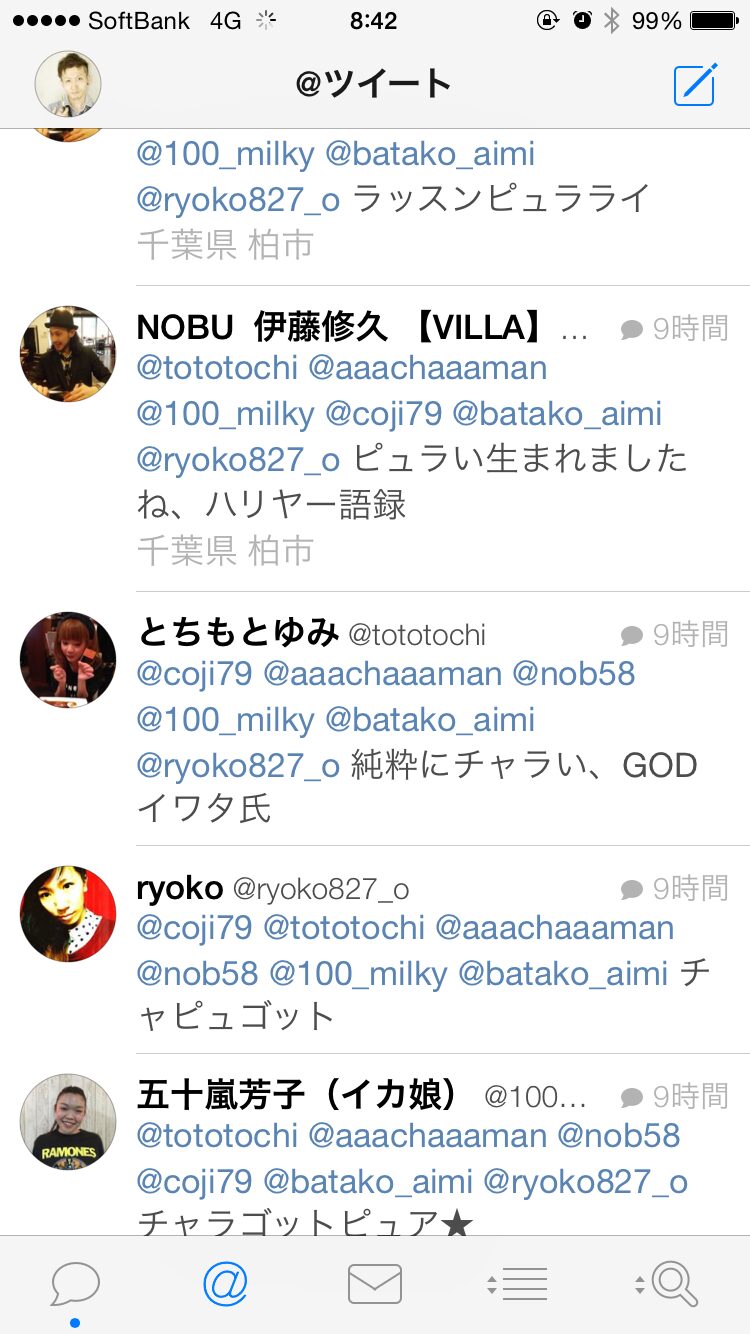Screen dimensions: 750x1334
Task: Open the search tab
Action: click(x=667, y=1284)
